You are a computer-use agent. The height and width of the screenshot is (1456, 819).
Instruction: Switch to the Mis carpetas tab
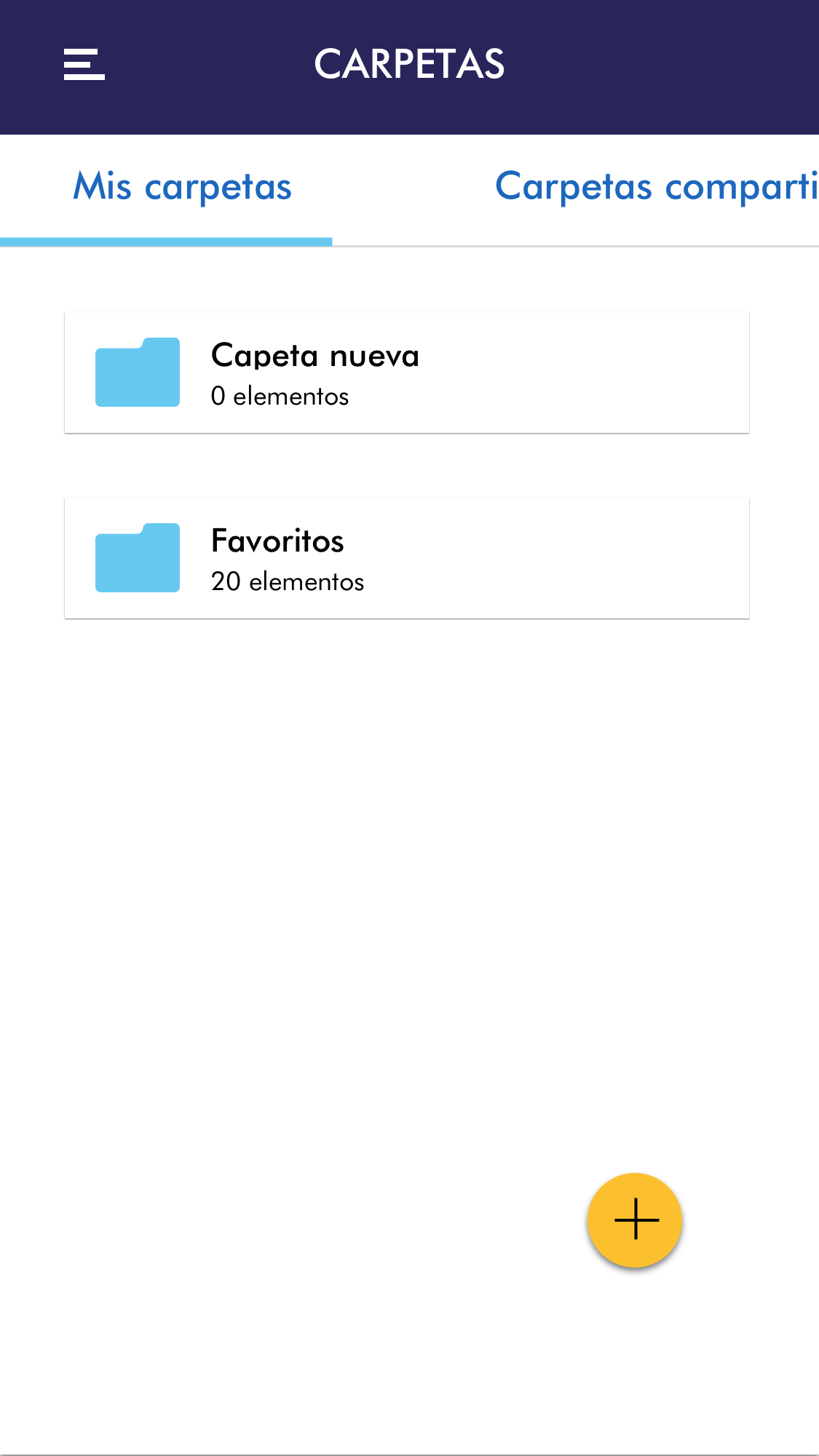[x=182, y=188]
